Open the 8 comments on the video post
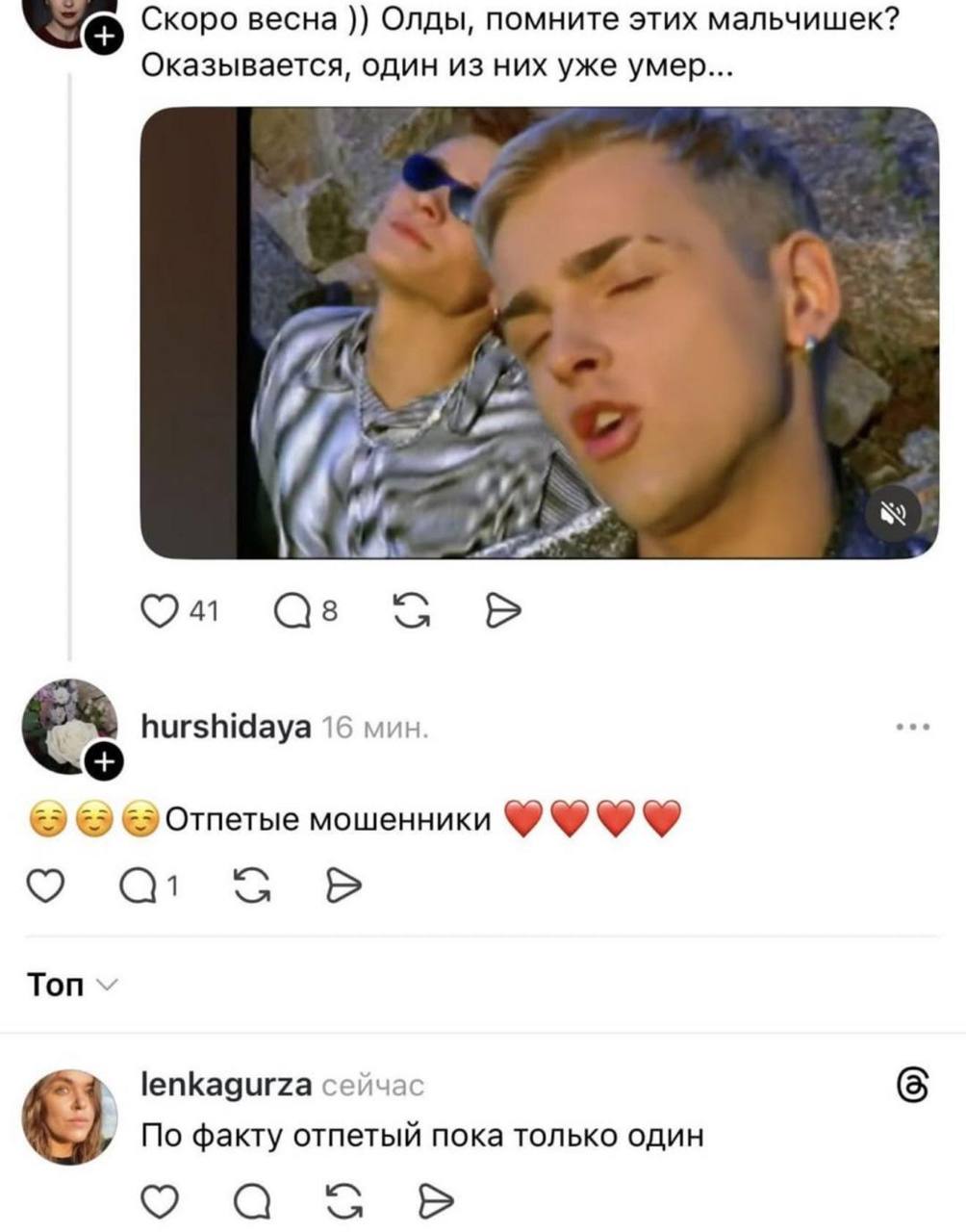Viewport: 966px width, 1232px height. 291,609
